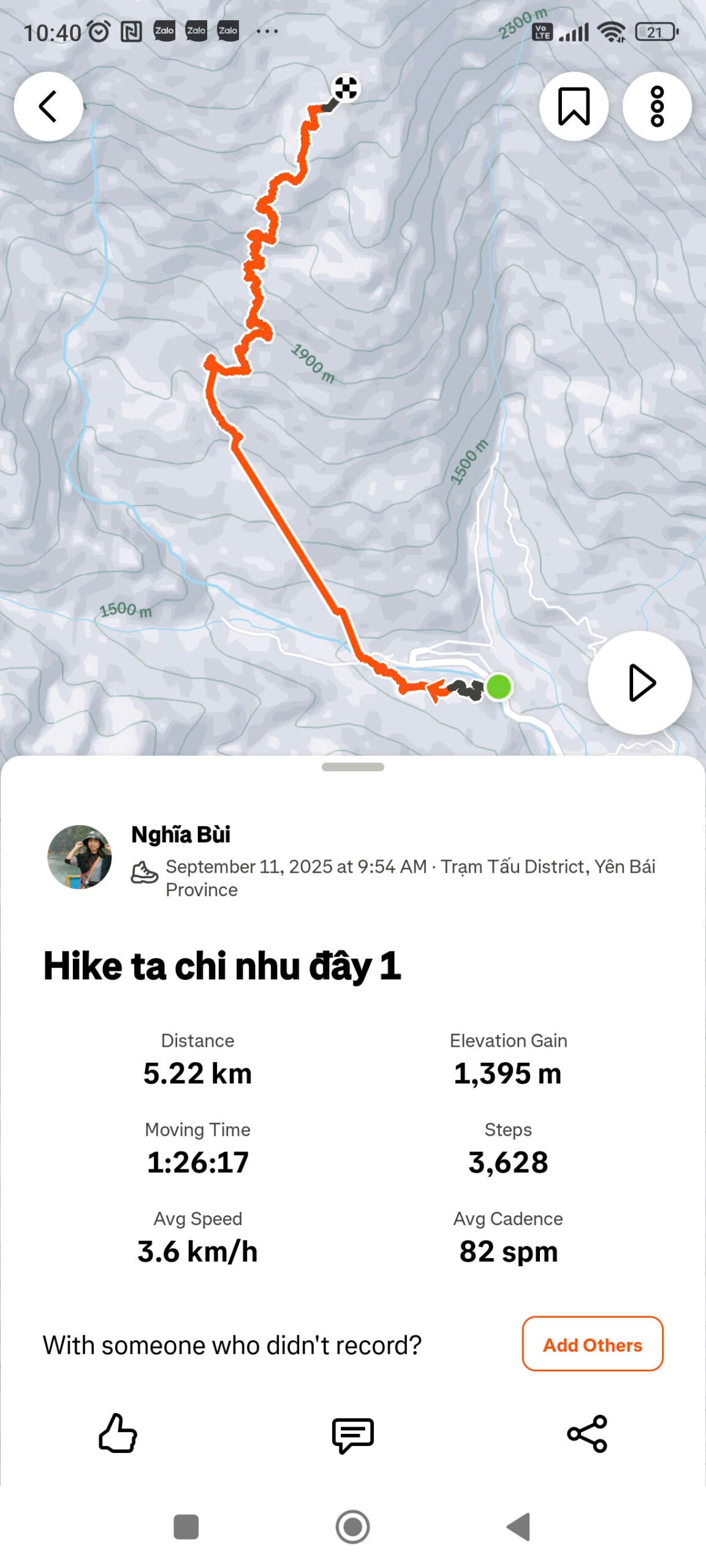This screenshot has height=1568, width=706.
Task: Bookmark this hike activity
Action: [x=574, y=107]
